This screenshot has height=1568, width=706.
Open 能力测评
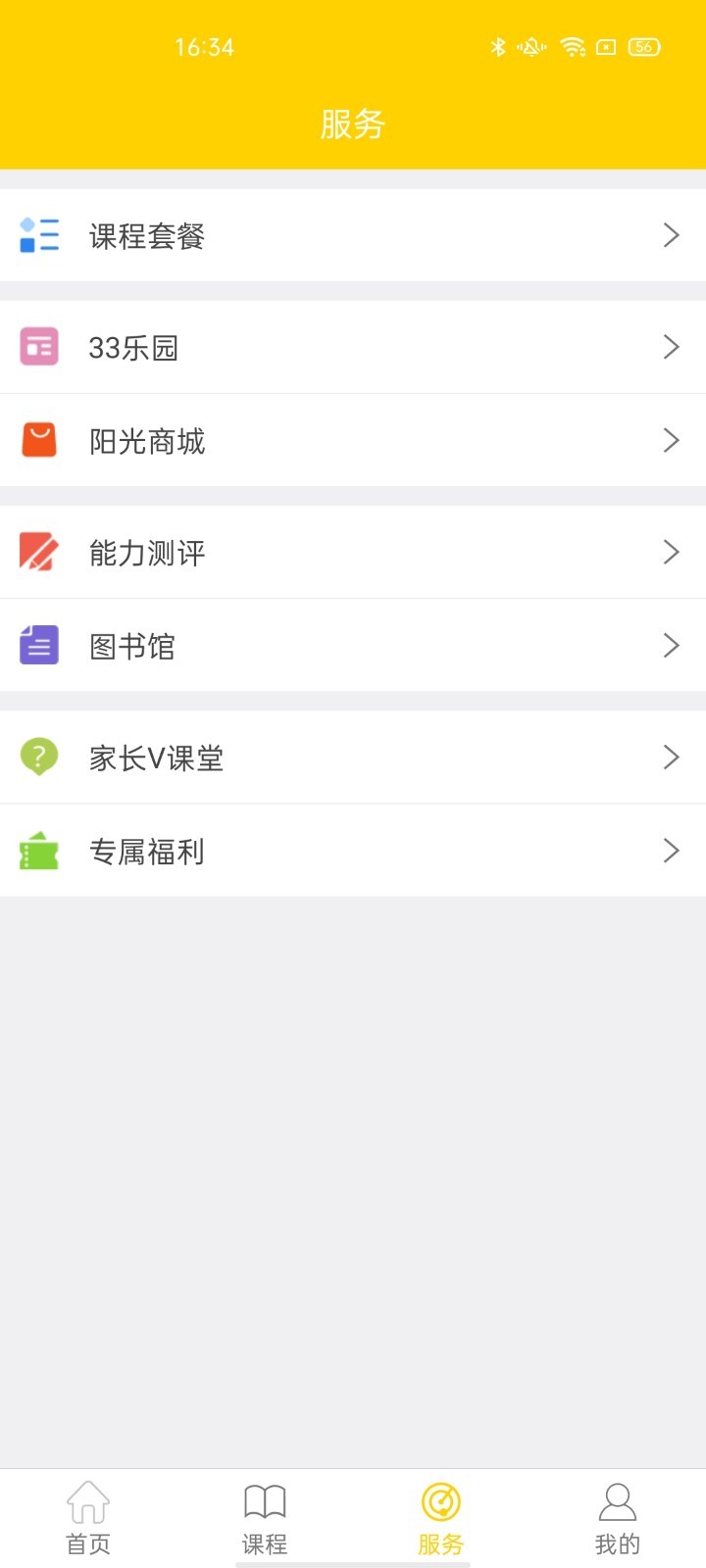353,552
